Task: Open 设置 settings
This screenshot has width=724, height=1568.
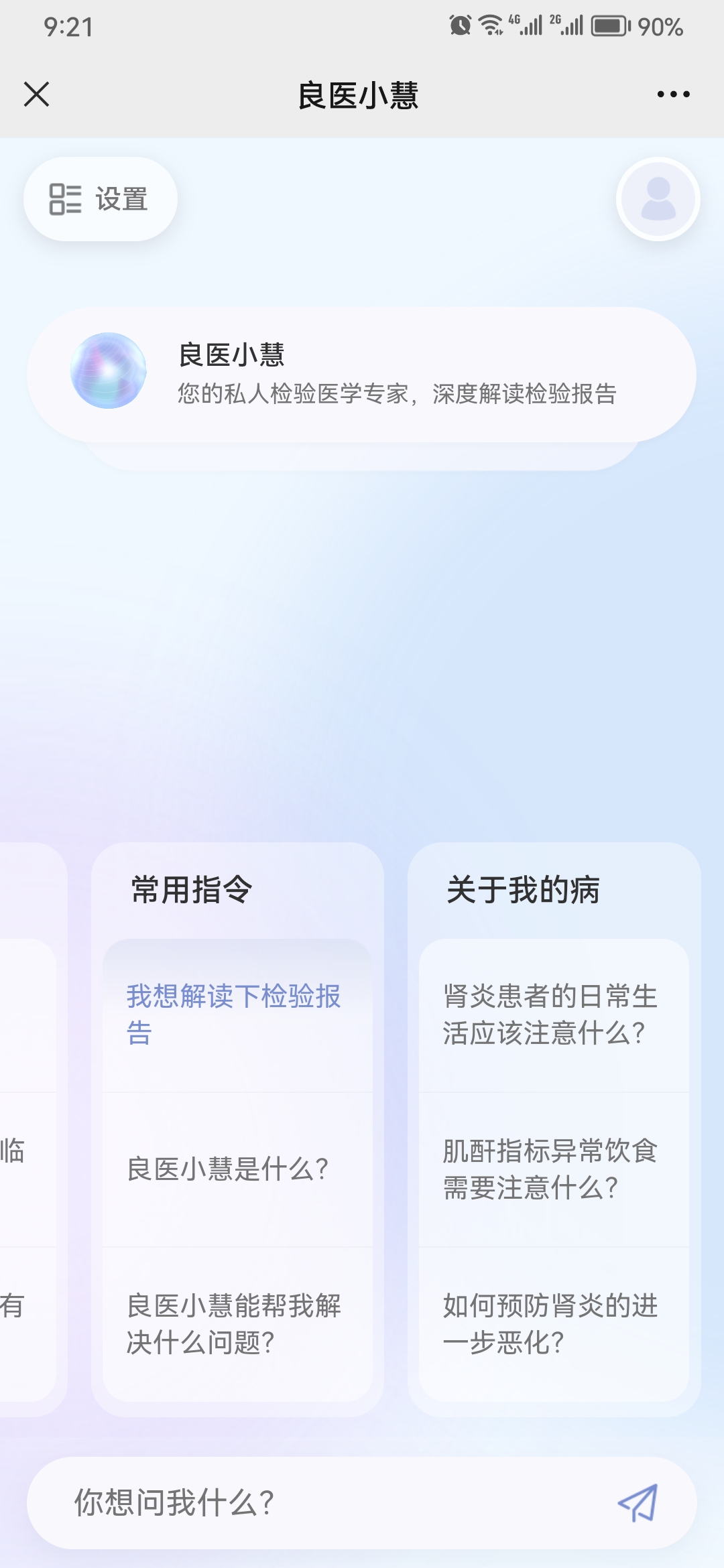Action: (101, 199)
